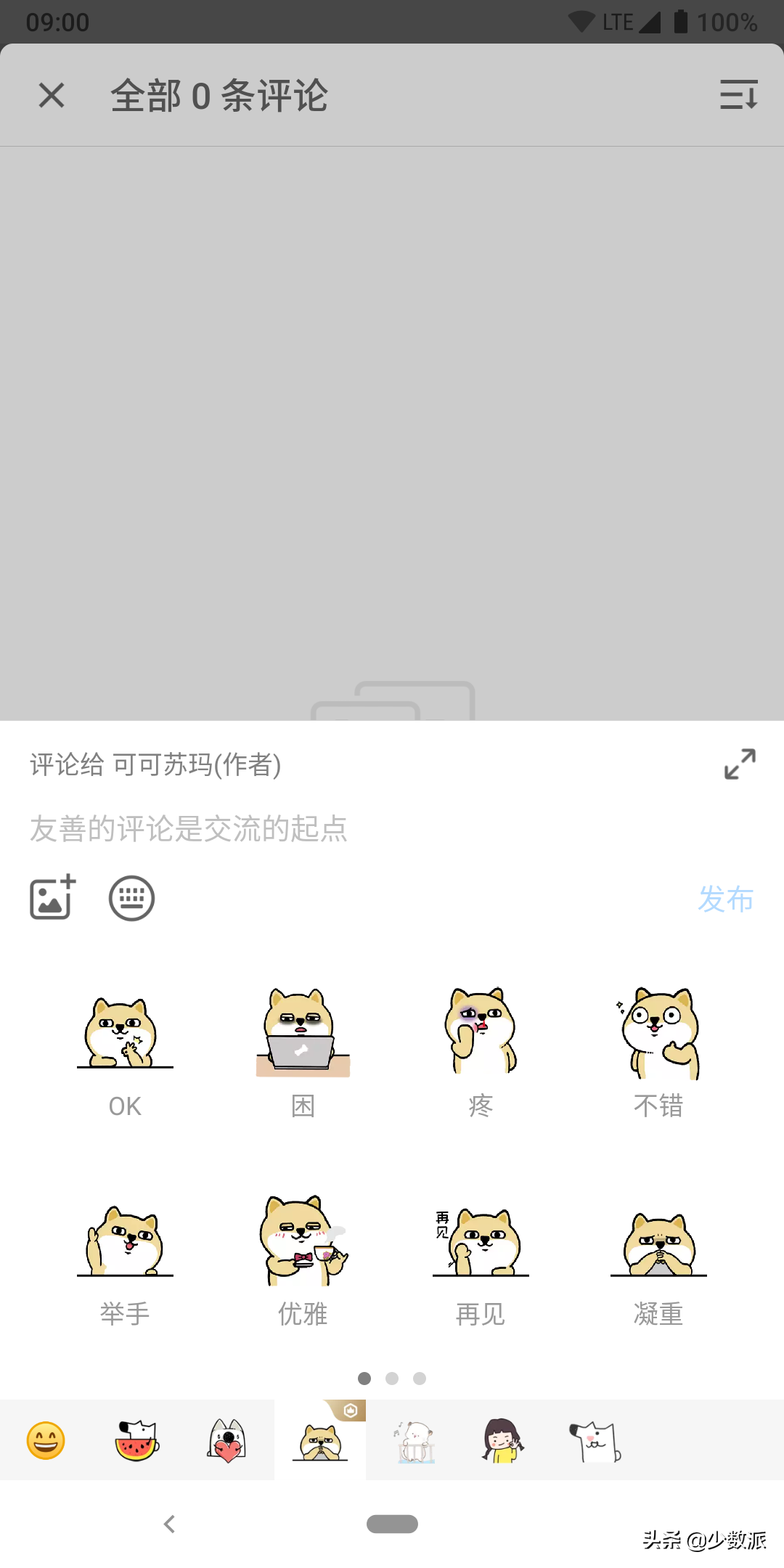The height and width of the screenshot is (1568, 784).
Task: Go back with the system back arrow
Action: 169,1524
